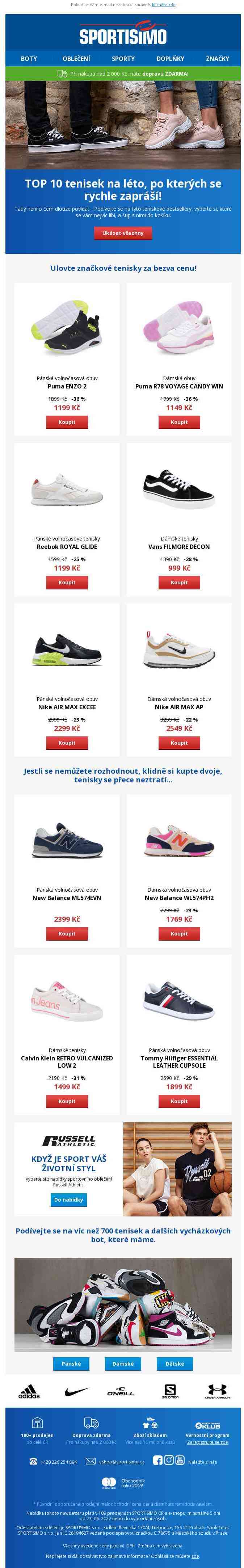The image size is (244, 1568).
Task: Open the Russell Athletic 'Do nabídky' offer
Action: click(x=68, y=1200)
